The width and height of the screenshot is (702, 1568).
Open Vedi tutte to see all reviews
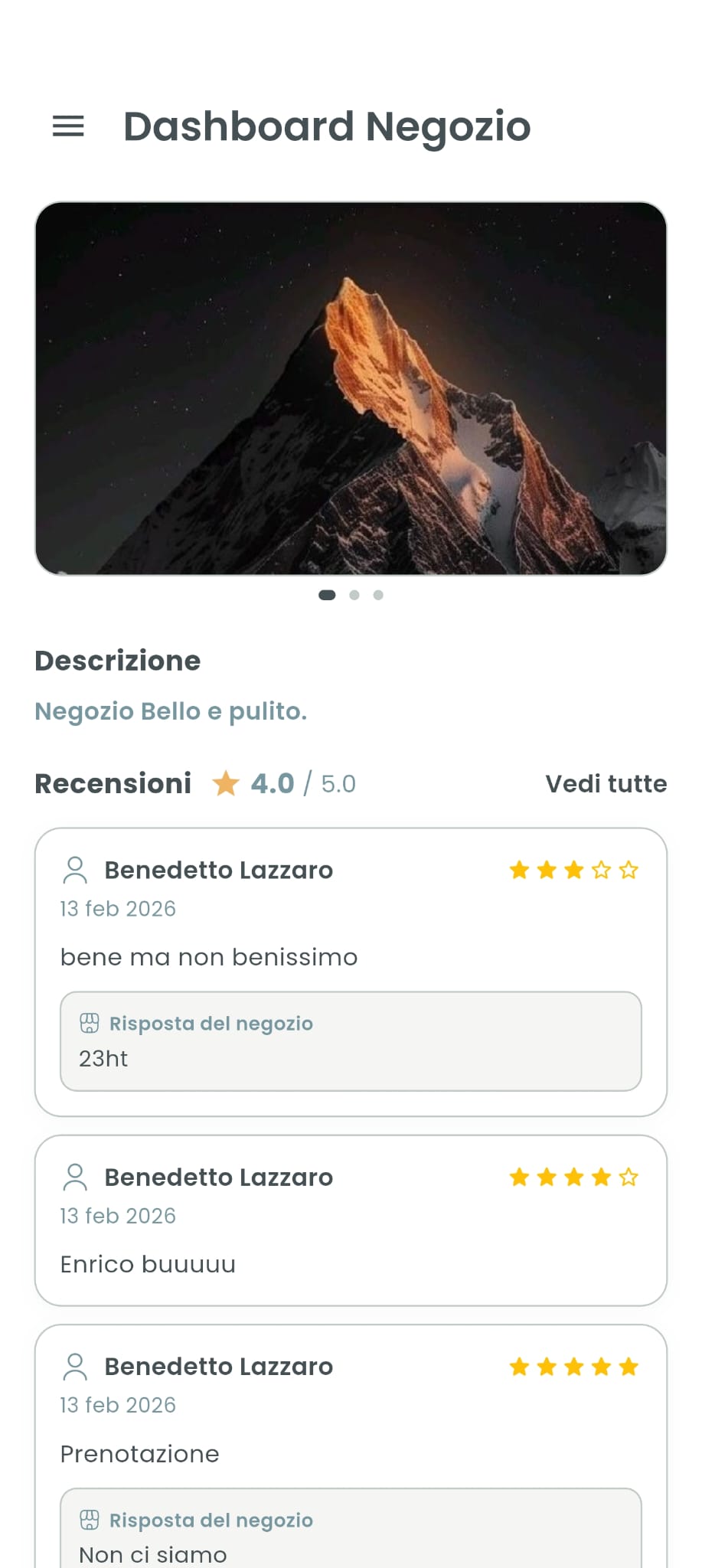(606, 782)
